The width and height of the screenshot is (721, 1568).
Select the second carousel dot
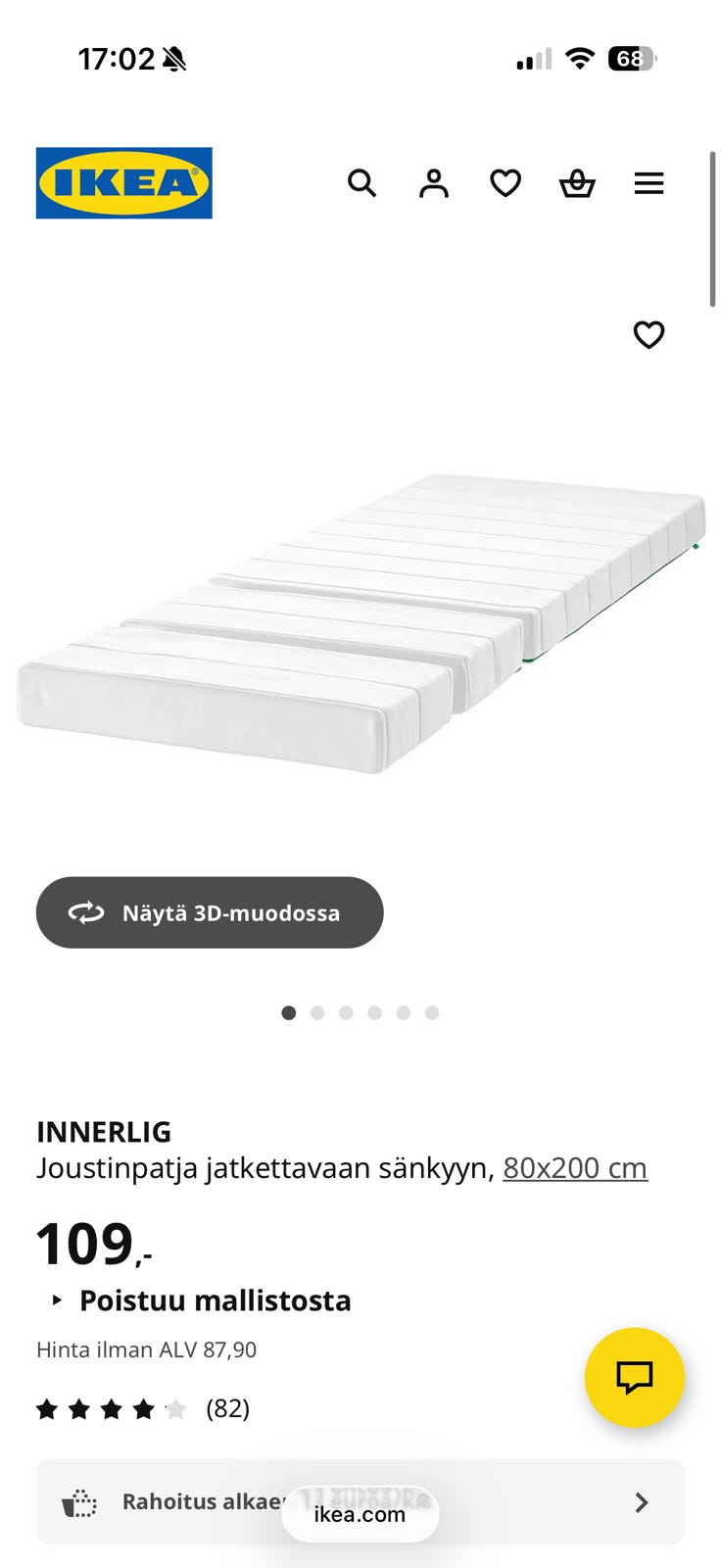317,1012
